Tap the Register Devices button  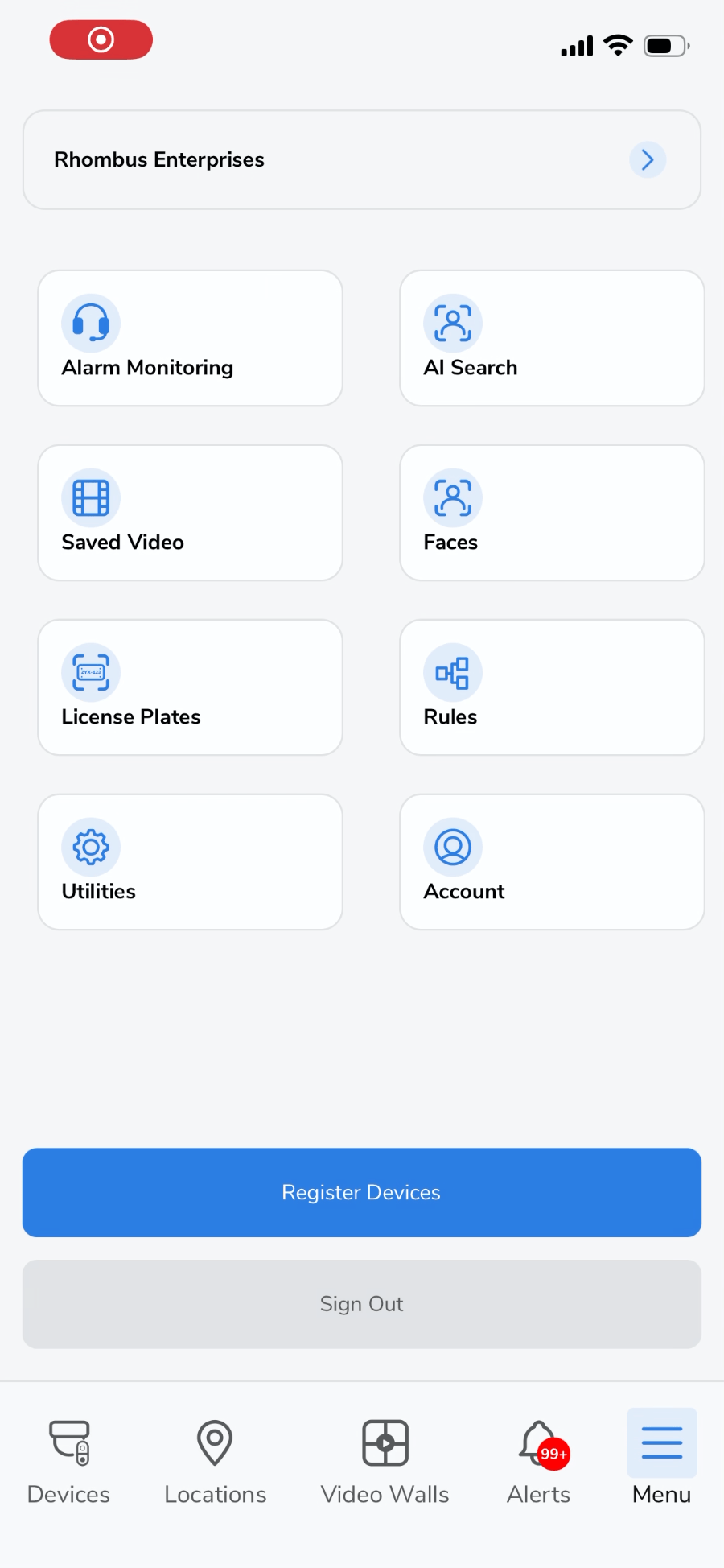click(x=362, y=1193)
